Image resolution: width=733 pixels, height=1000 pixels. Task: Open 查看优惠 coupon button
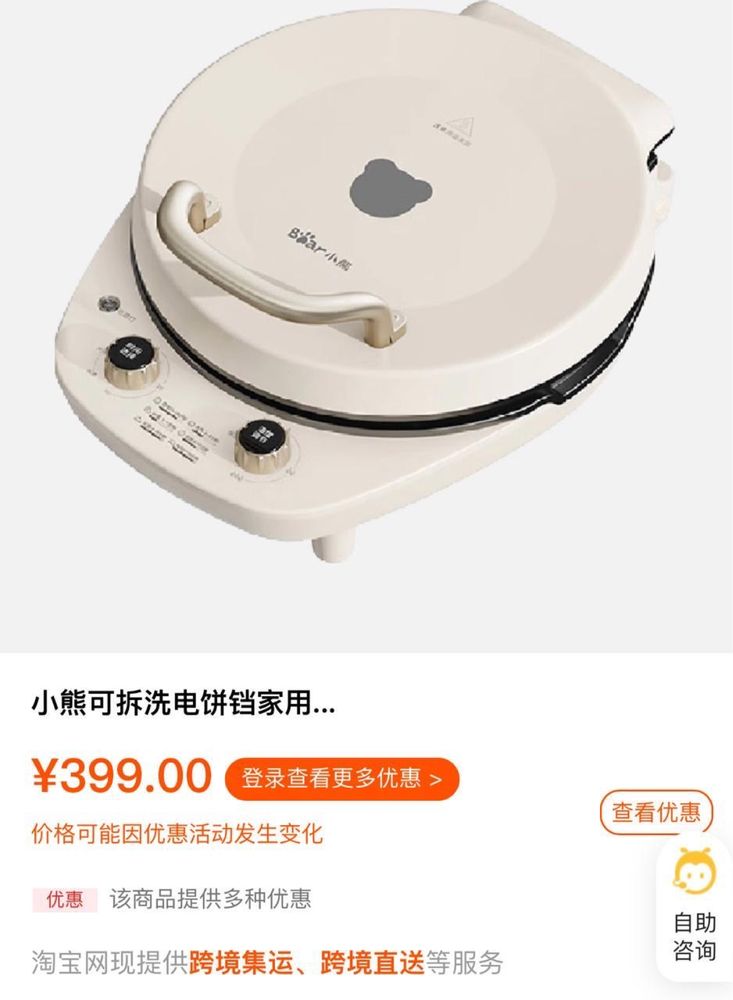coord(656,812)
